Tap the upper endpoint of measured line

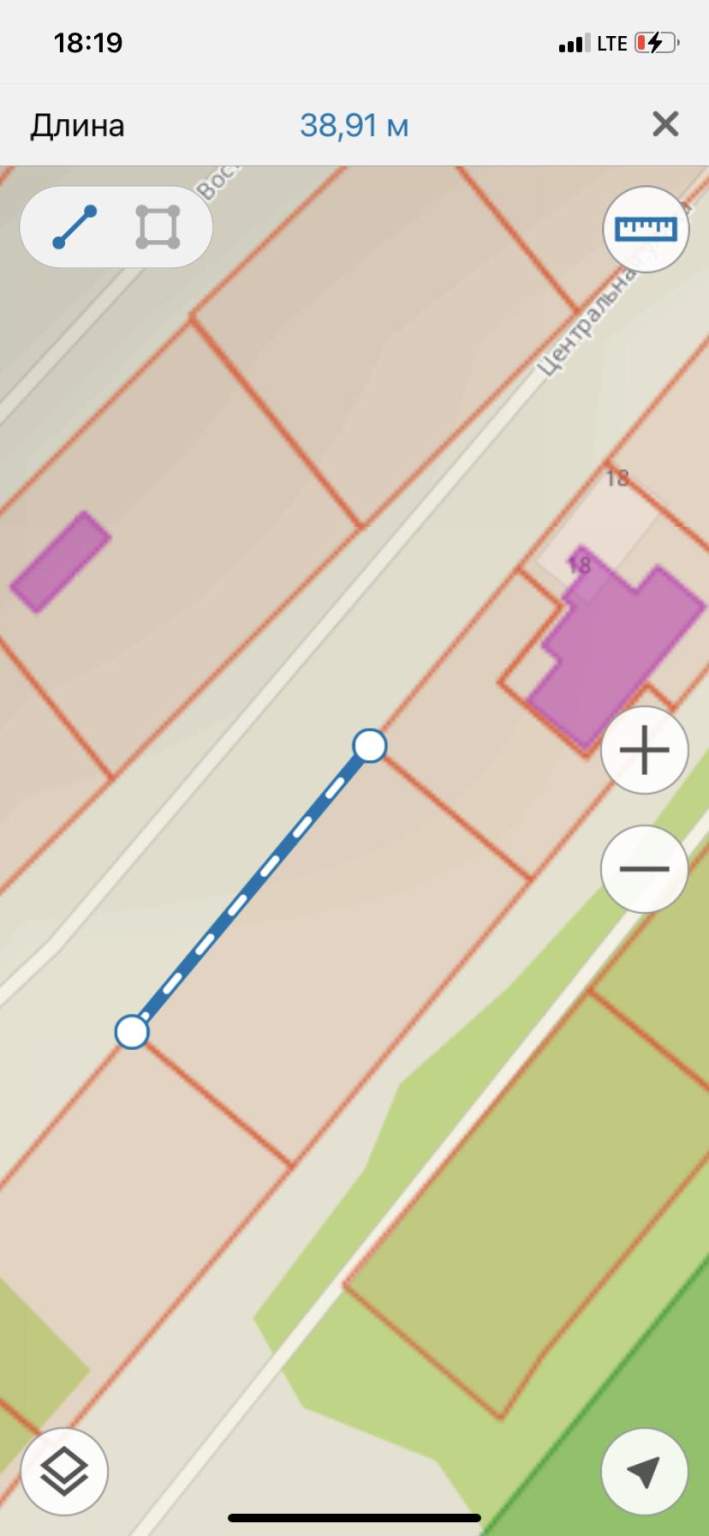(x=370, y=745)
